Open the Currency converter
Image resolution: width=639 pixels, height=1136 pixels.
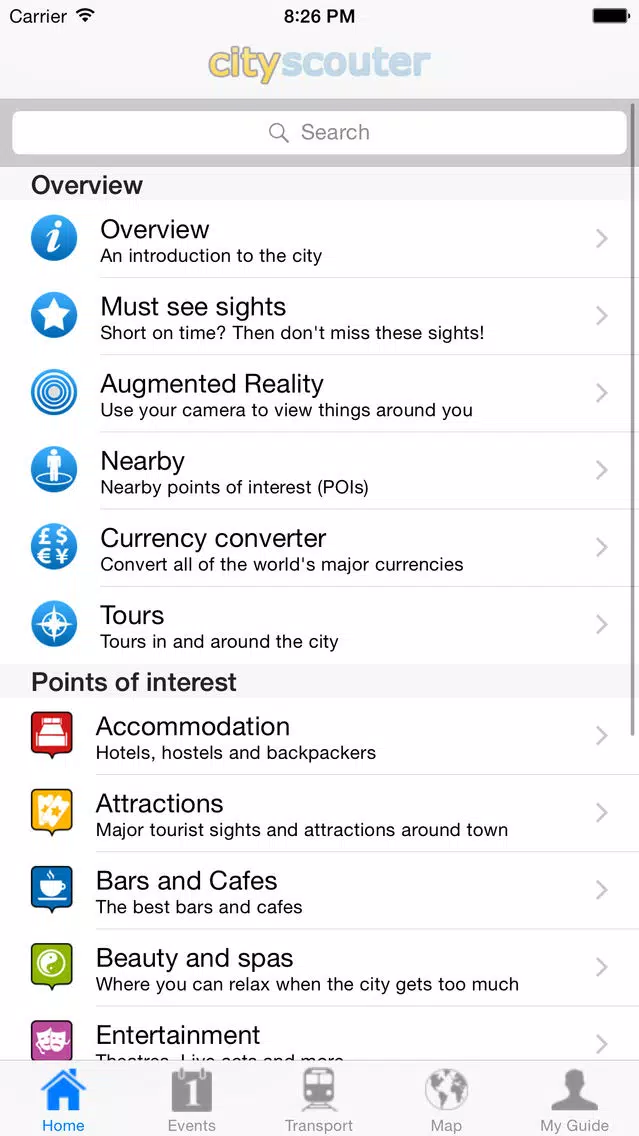pos(319,548)
